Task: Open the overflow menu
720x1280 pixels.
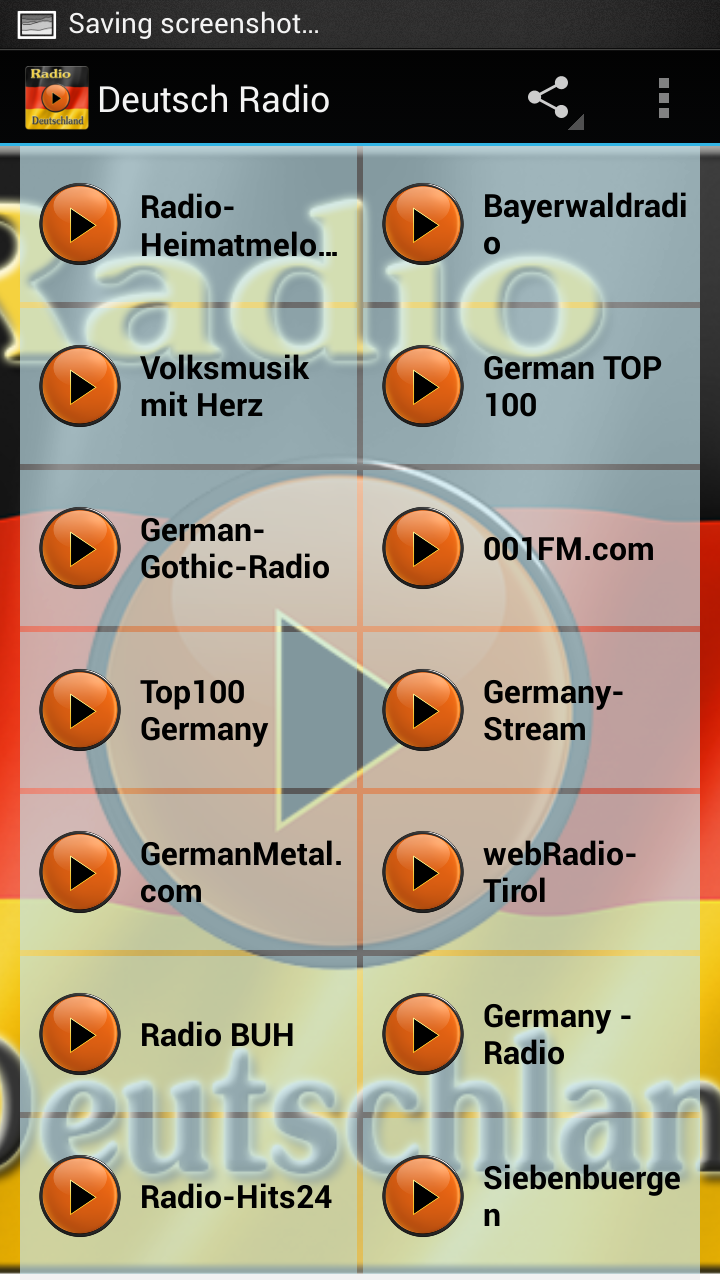Action: click(663, 99)
